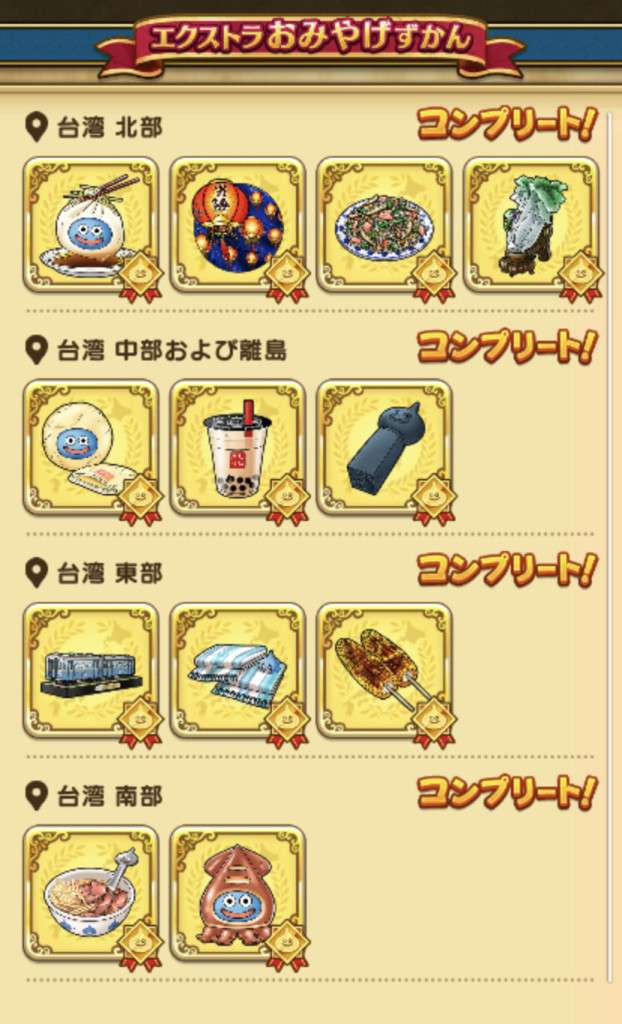Tap the slime round pastry souvenir in 台湾 中部および離島
Viewport: 622px width, 1024px height.
pyautogui.click(x=90, y=447)
